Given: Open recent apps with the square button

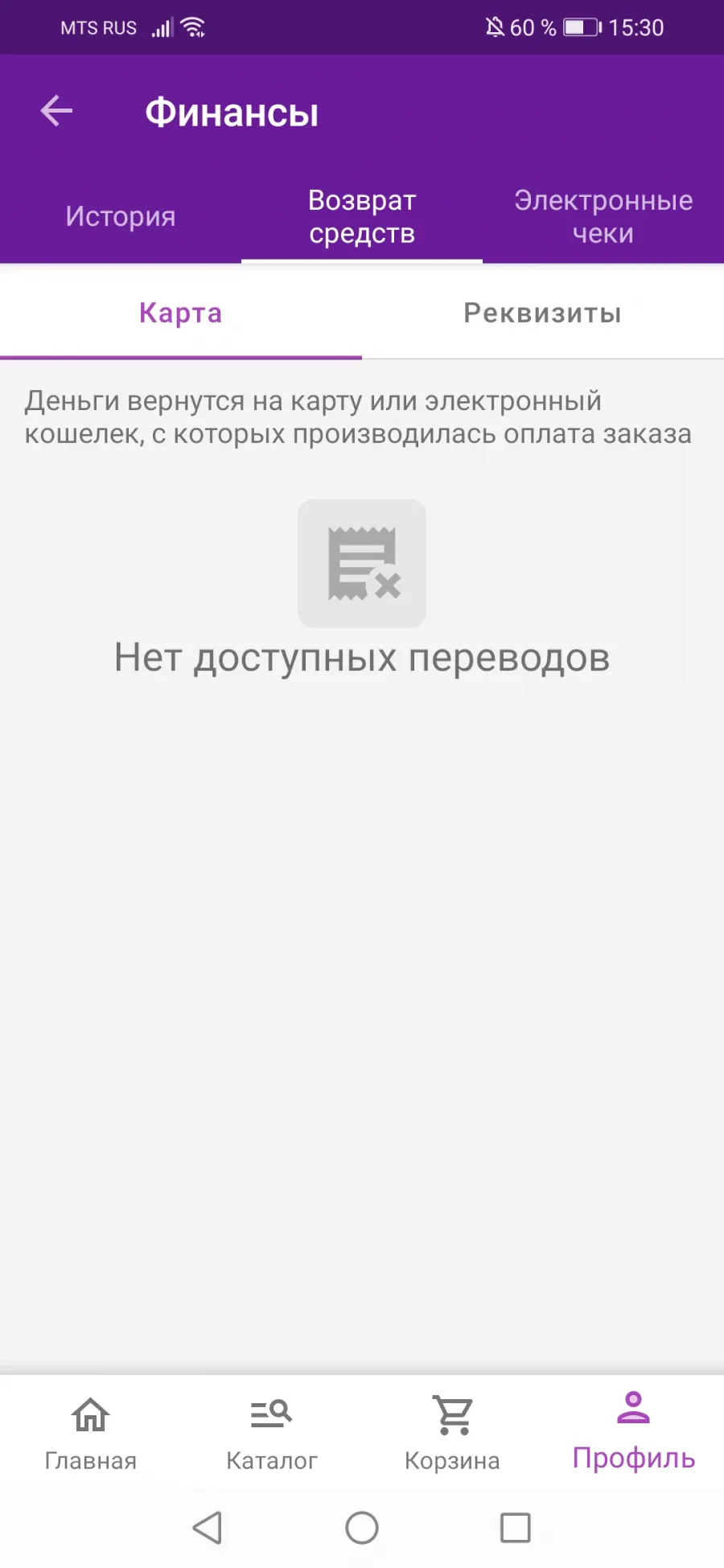Looking at the screenshot, I should [516, 1528].
